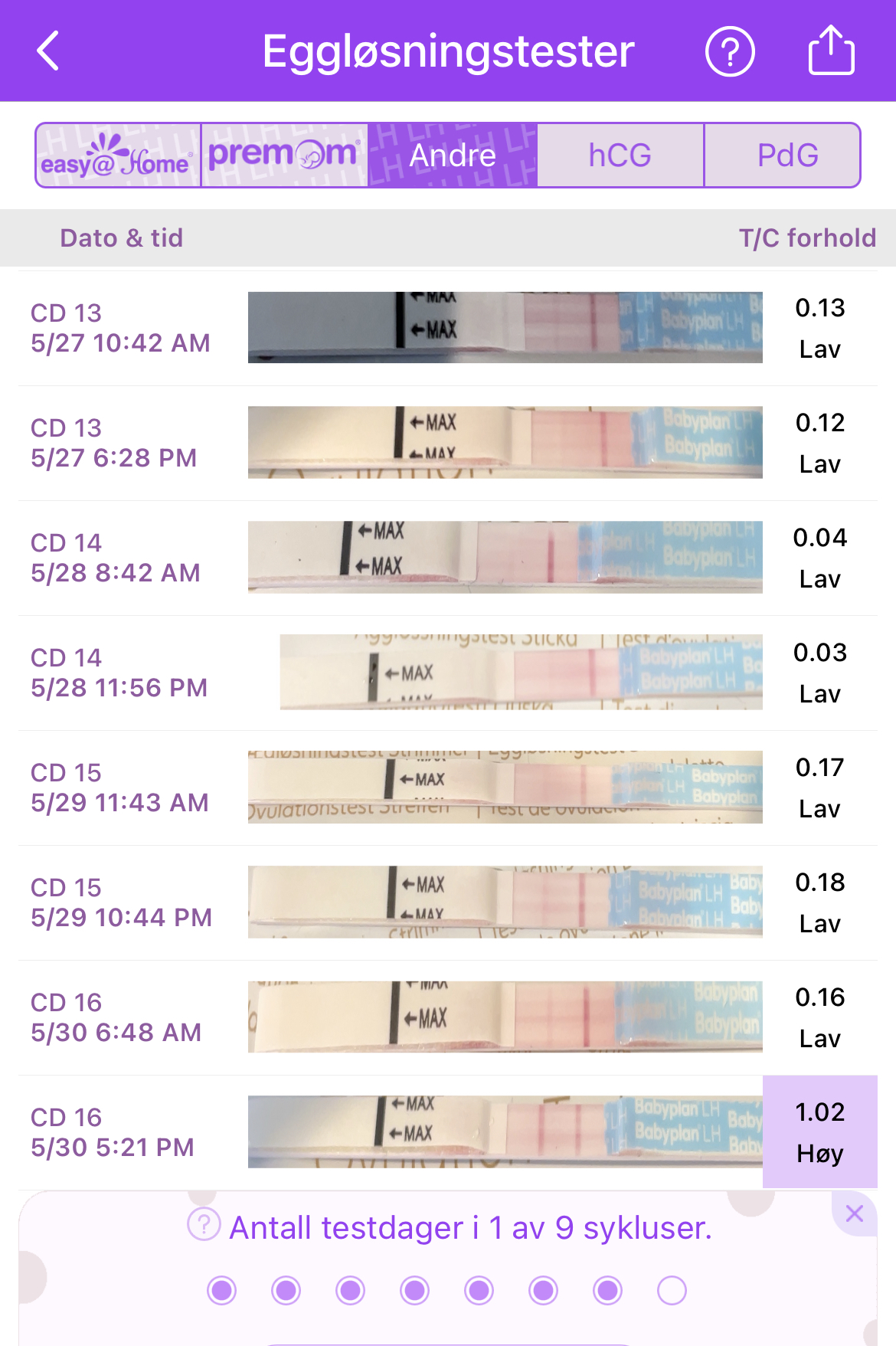
Task: Switch to the Premom tab
Action: coord(284,156)
